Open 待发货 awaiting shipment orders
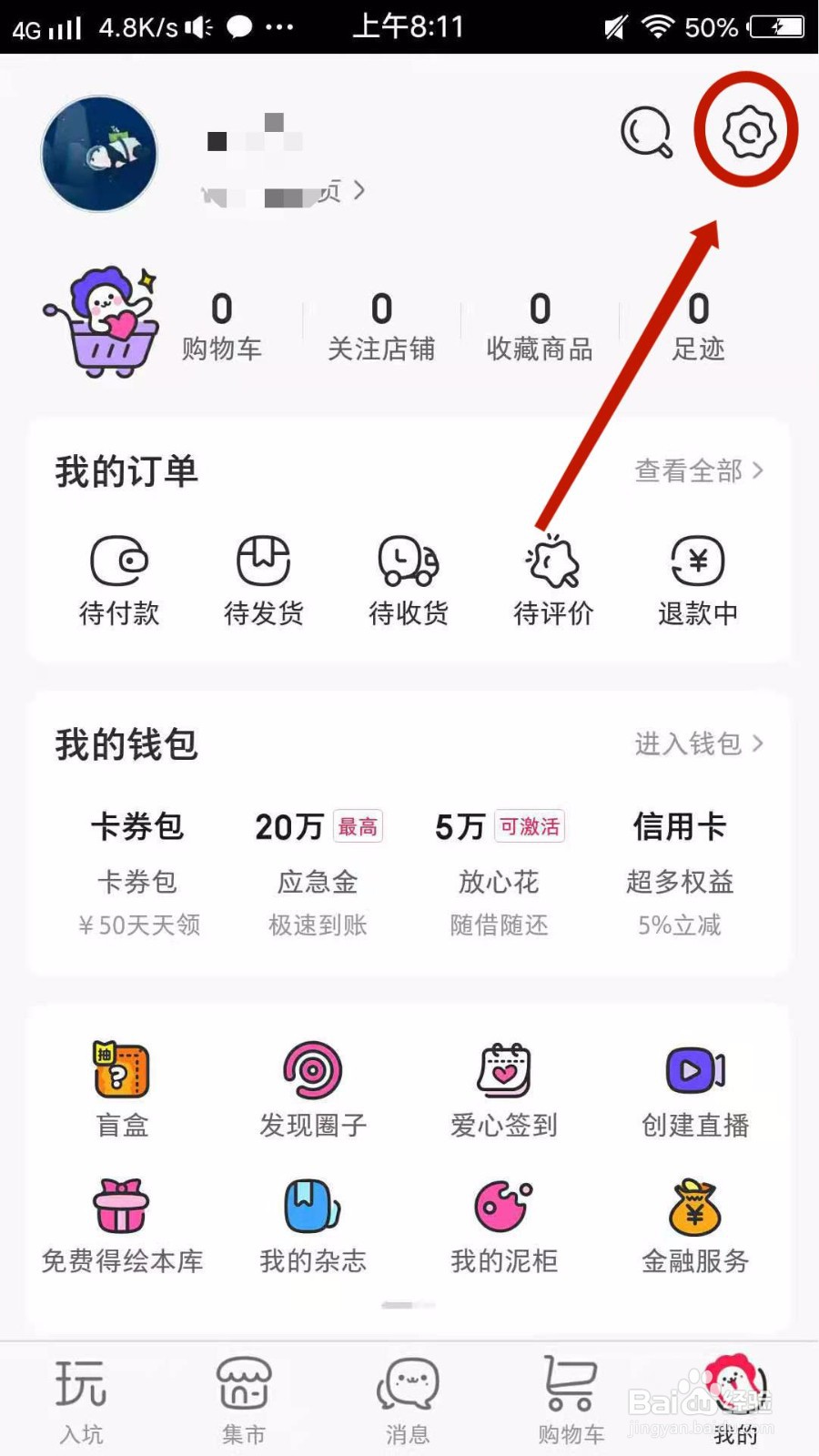The image size is (819, 1456). pyautogui.click(x=263, y=578)
